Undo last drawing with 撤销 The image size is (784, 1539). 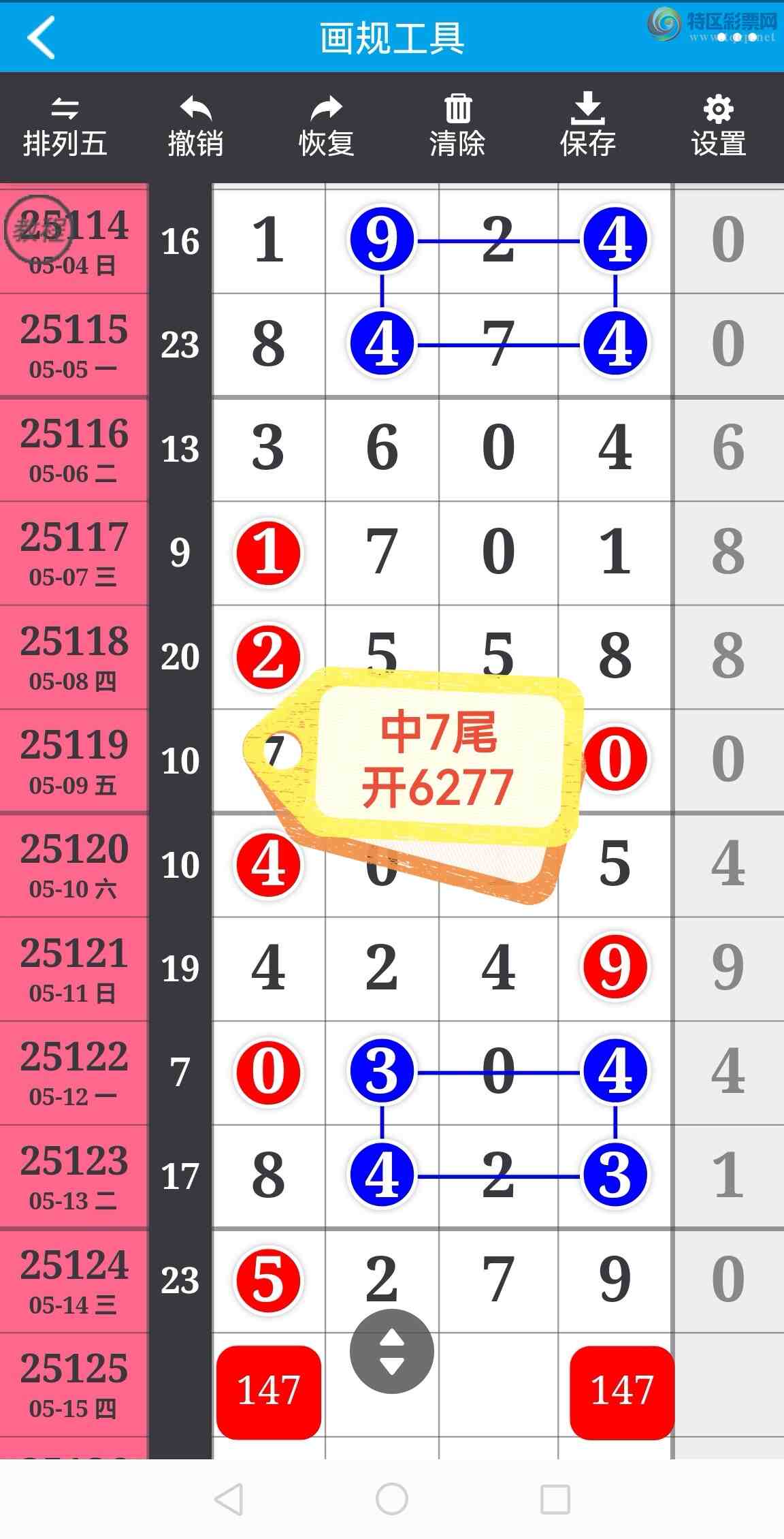pyautogui.click(x=196, y=127)
